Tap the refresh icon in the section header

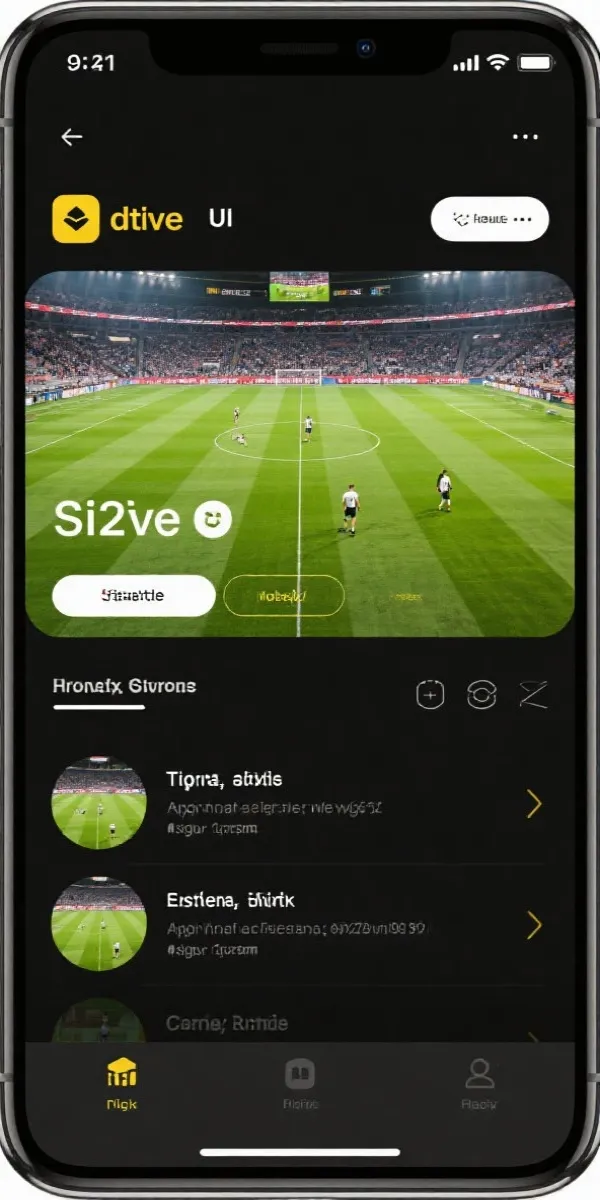click(482, 695)
